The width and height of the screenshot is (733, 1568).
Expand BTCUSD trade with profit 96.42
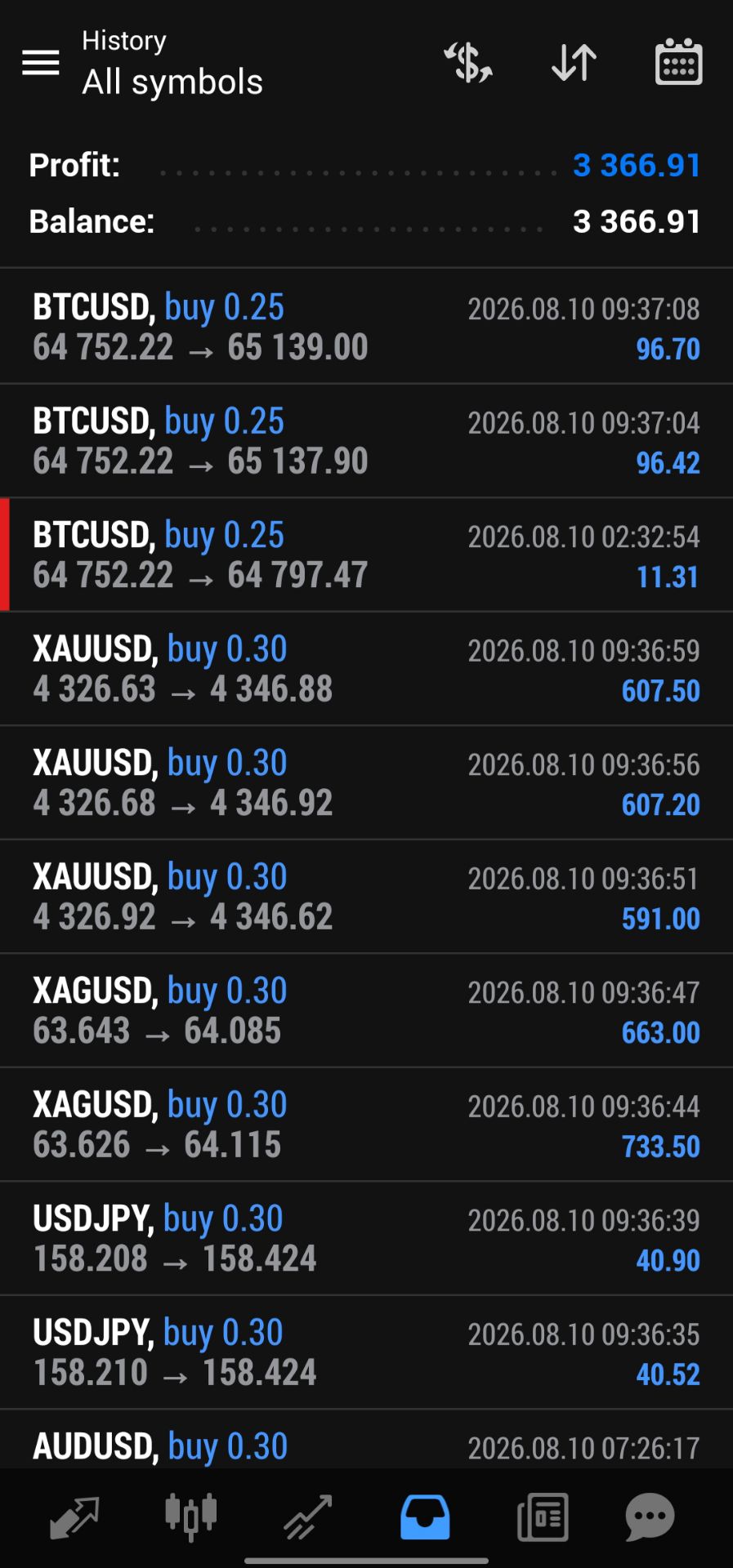[366, 441]
